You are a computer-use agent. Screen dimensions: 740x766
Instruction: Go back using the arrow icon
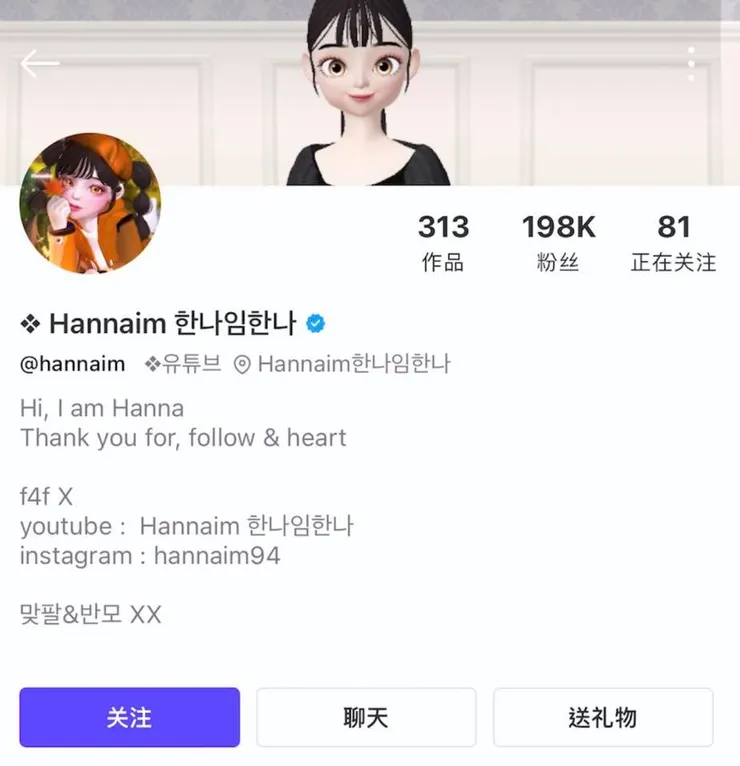39,64
